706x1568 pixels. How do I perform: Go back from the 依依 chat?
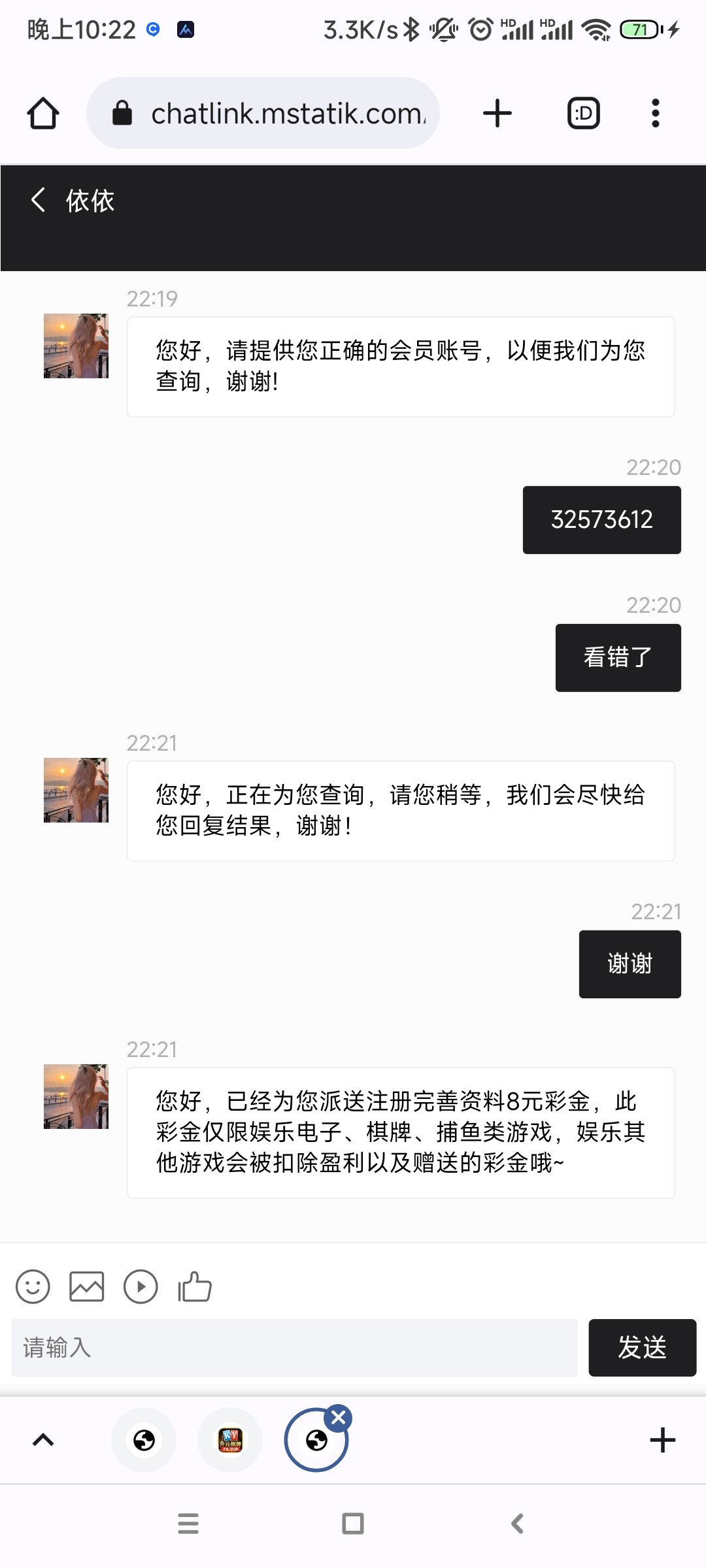click(39, 200)
